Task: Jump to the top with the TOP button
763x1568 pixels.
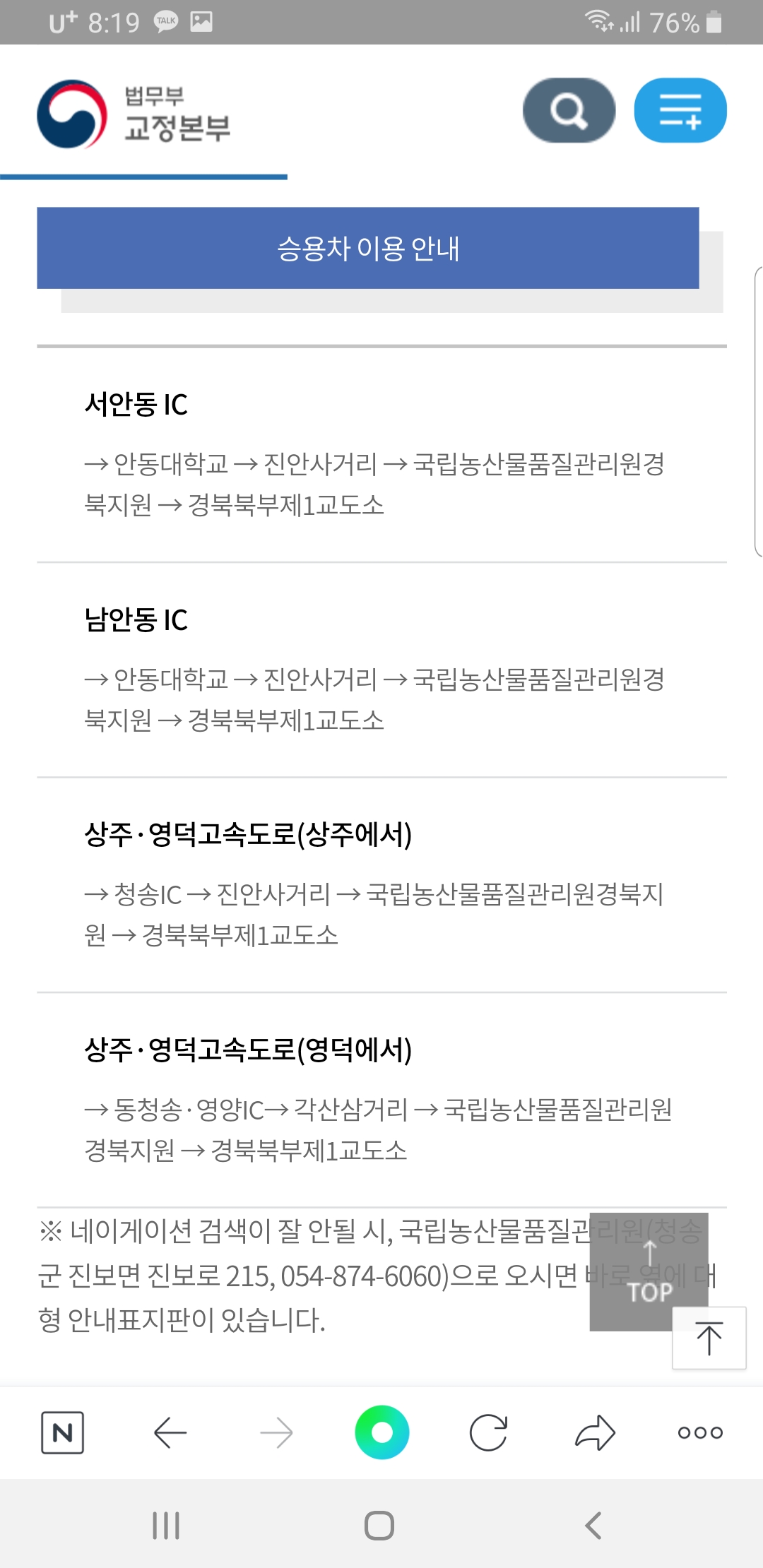Action: (x=649, y=1272)
